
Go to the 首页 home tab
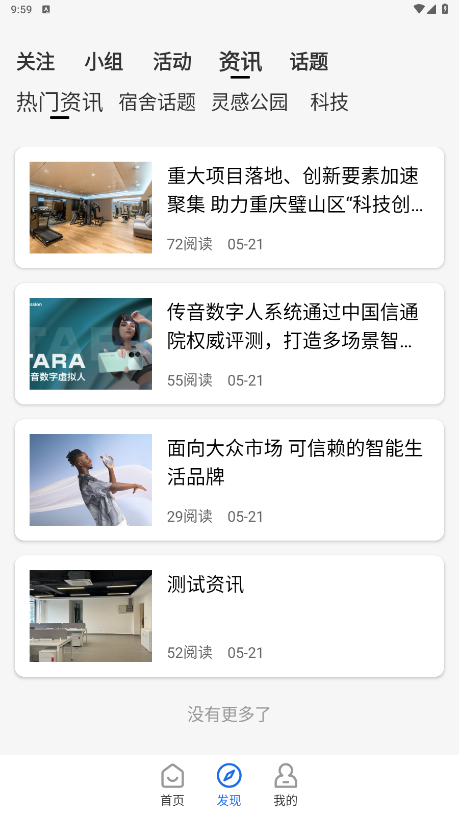[172, 785]
